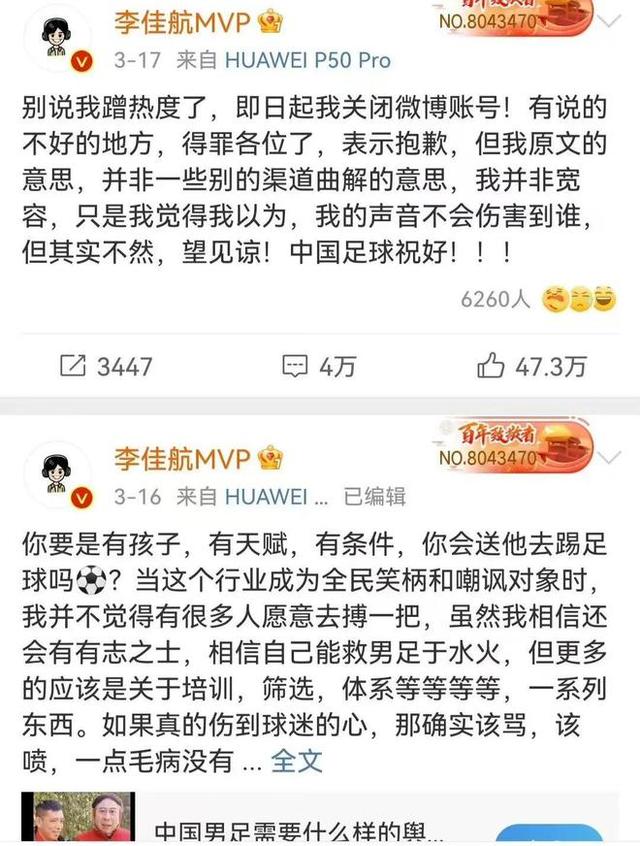Image resolution: width=640 pixels, height=846 pixels.
Task: Like the post with 47.3万 likes
Action: [531, 366]
